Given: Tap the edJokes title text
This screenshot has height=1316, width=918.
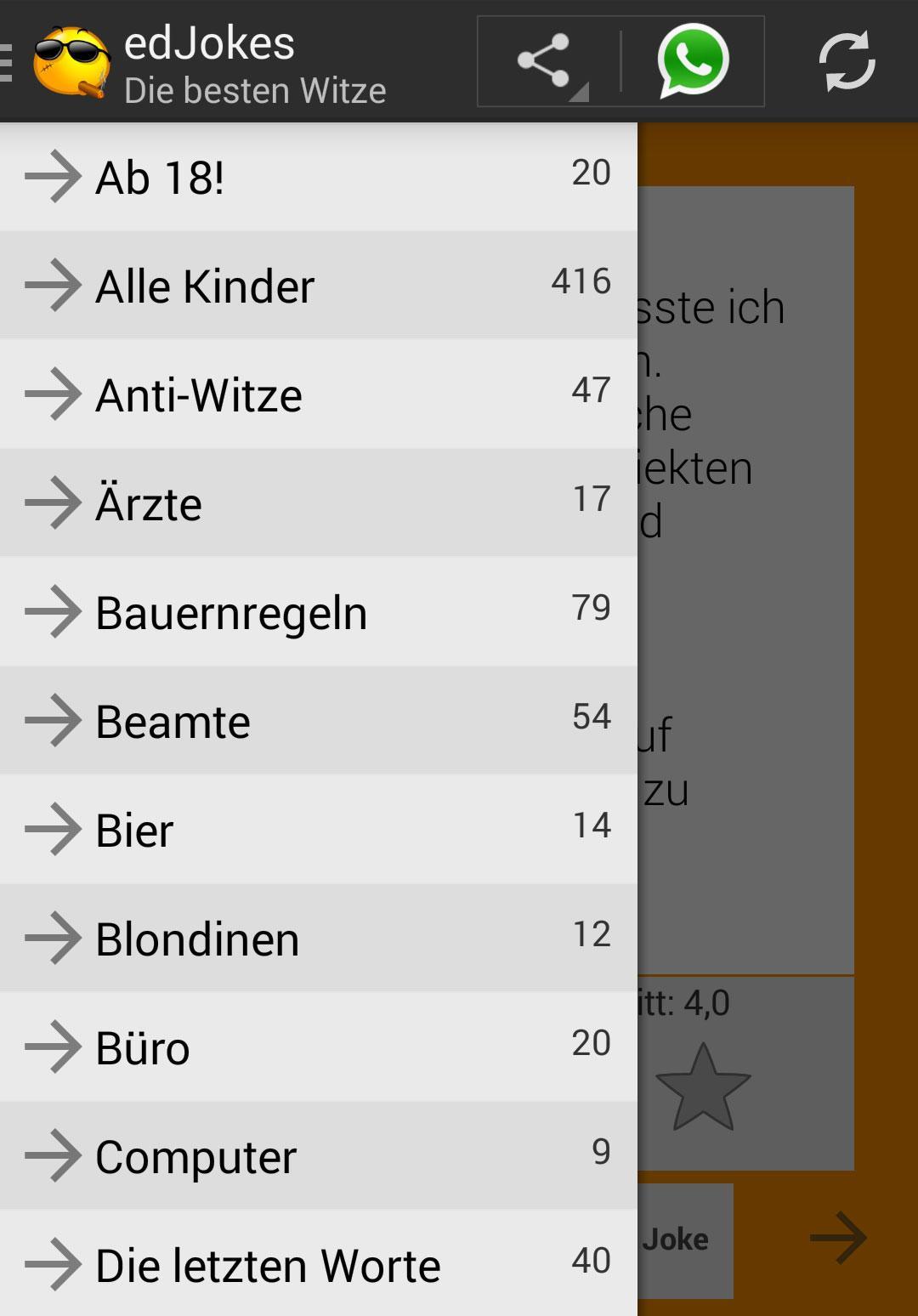Looking at the screenshot, I should point(208,44).
